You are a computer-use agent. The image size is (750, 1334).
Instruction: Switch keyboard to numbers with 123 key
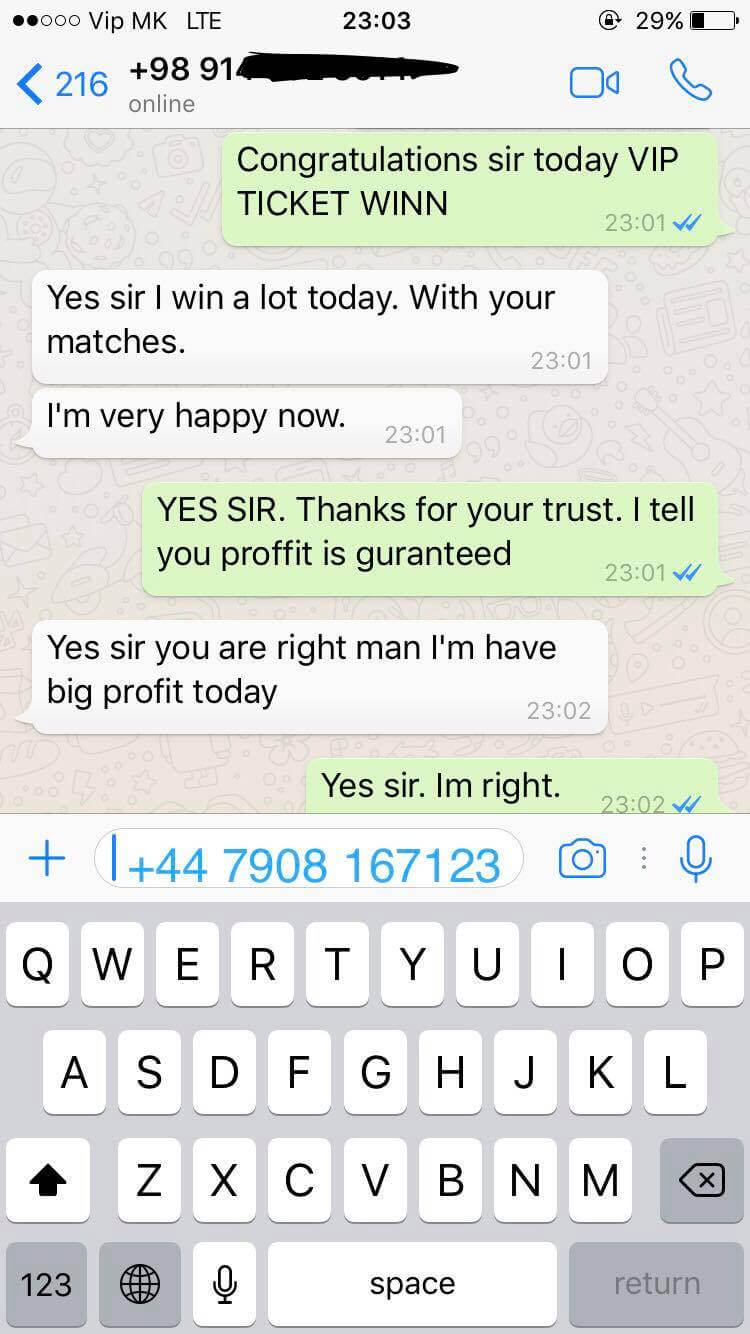pos(46,1284)
